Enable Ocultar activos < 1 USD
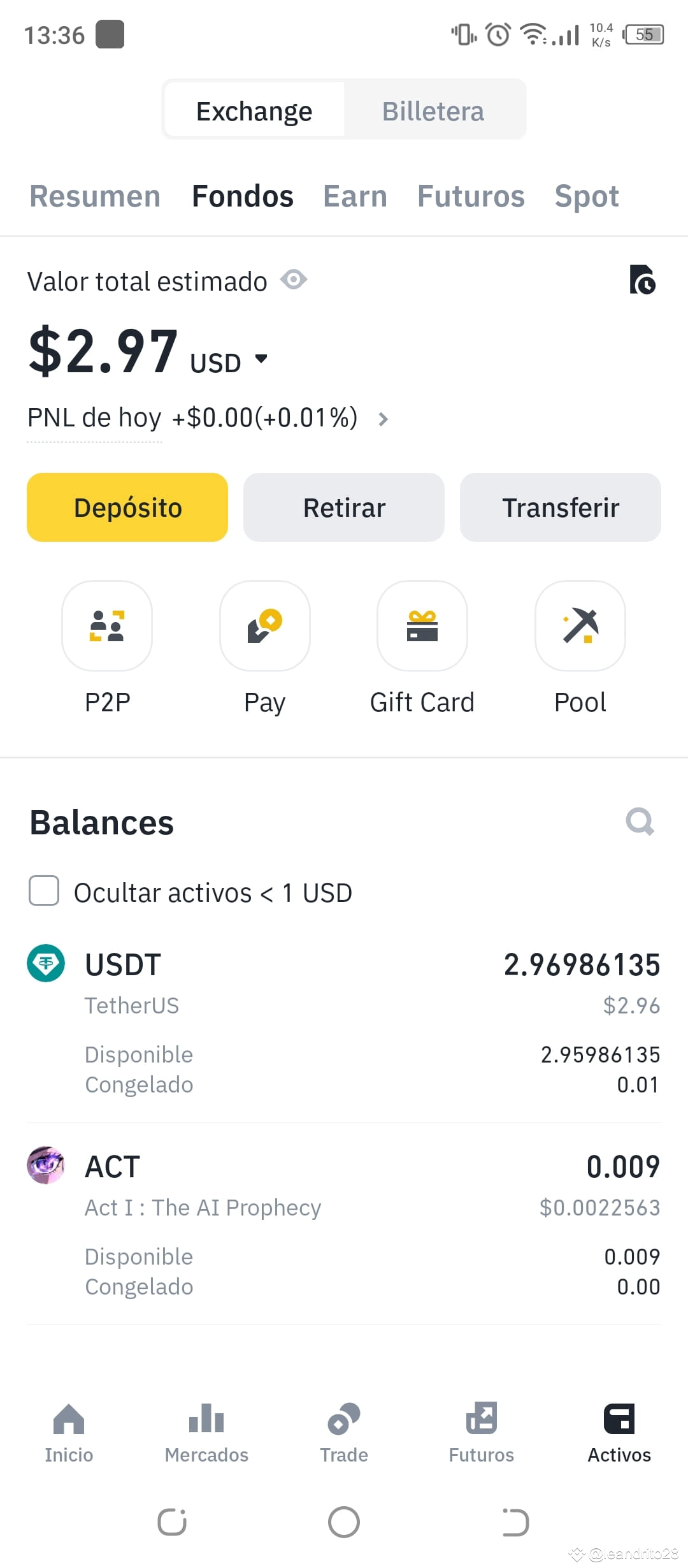Image resolution: width=688 pixels, height=1568 pixels. 43,892
